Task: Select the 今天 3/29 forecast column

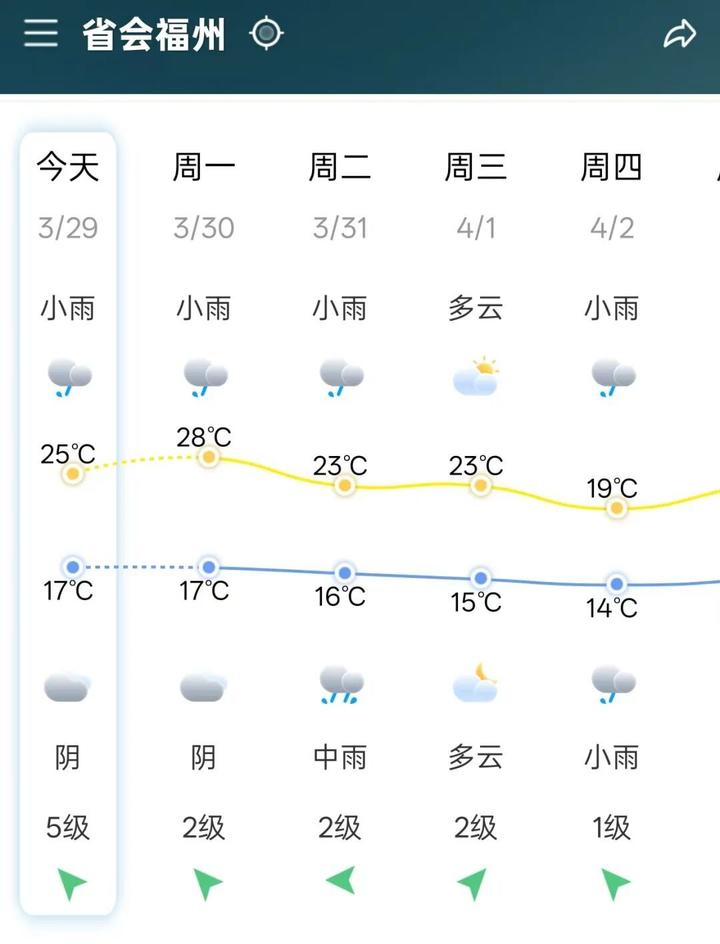Action: click(x=68, y=520)
